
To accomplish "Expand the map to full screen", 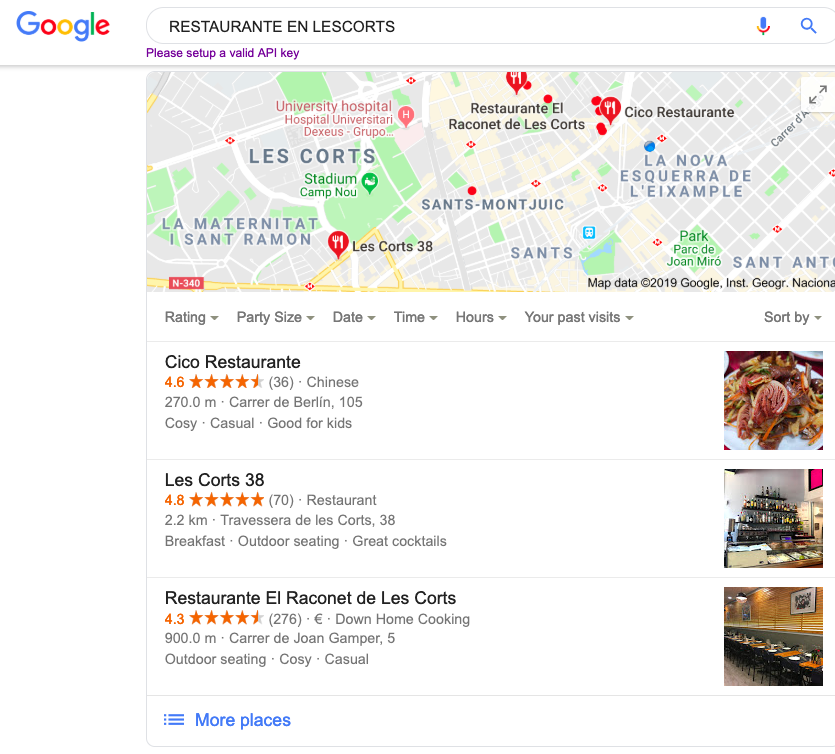I will [818, 95].
